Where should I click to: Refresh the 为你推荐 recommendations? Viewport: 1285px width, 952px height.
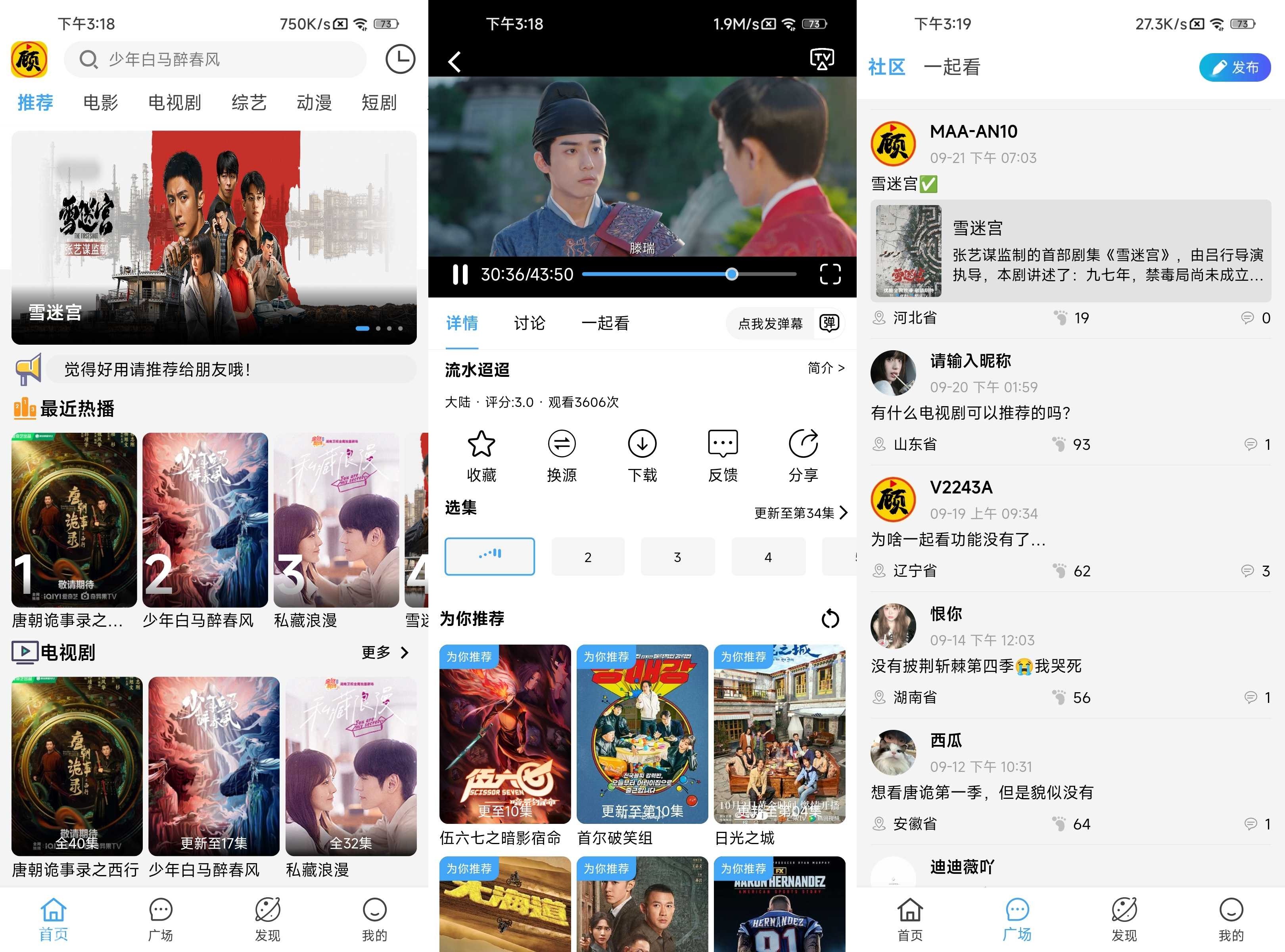tap(830, 619)
